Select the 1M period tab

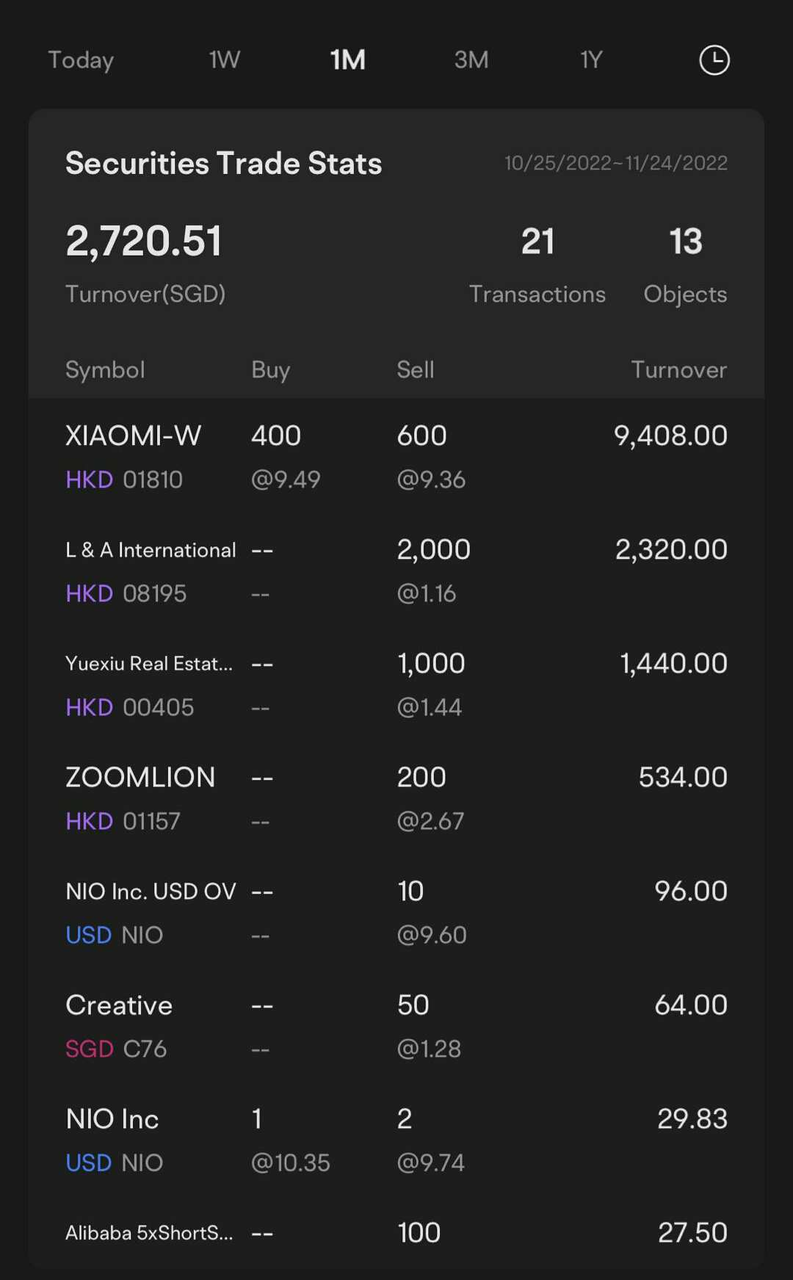tap(348, 60)
